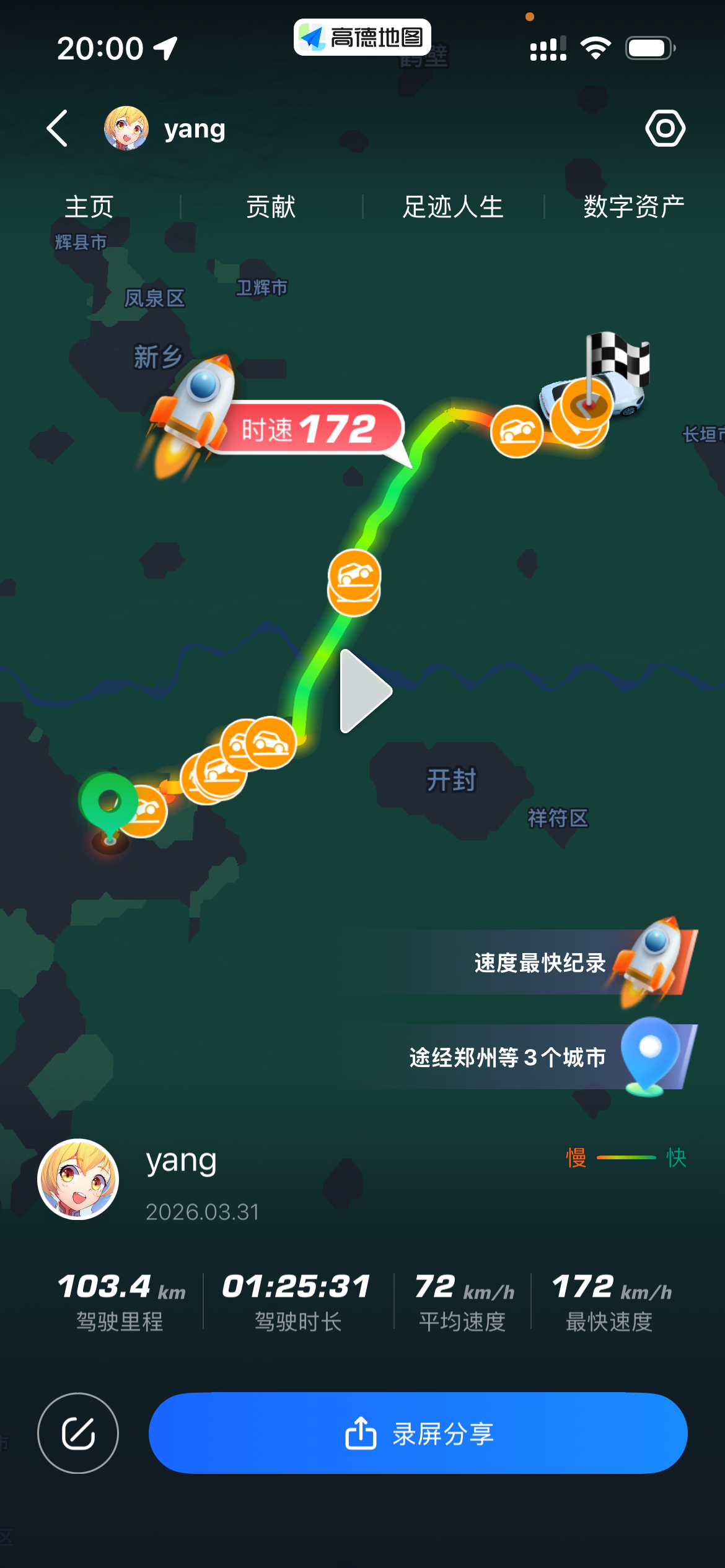725x1568 pixels.
Task: Switch to the 贡献 tab
Action: [271, 207]
